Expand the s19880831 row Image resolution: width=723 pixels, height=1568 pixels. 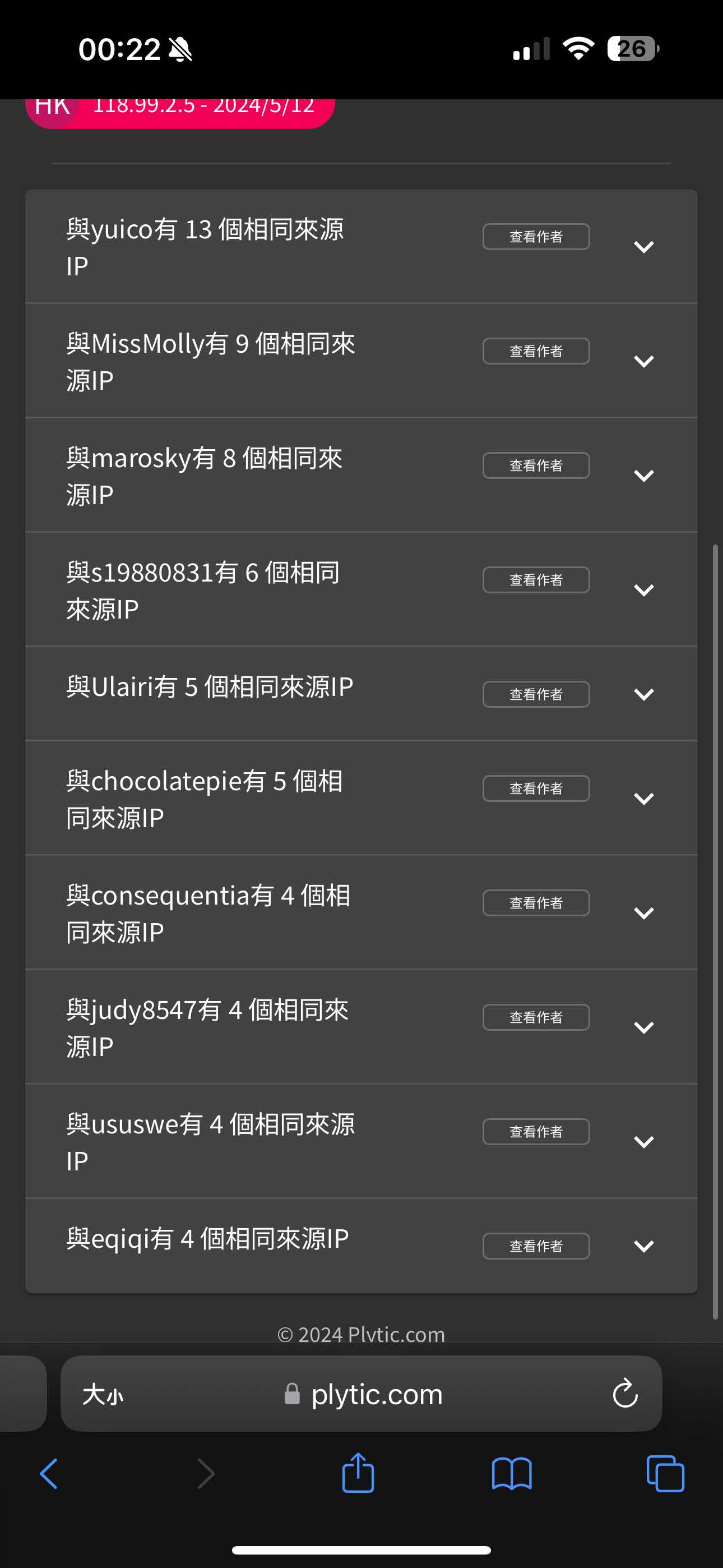[x=643, y=590]
